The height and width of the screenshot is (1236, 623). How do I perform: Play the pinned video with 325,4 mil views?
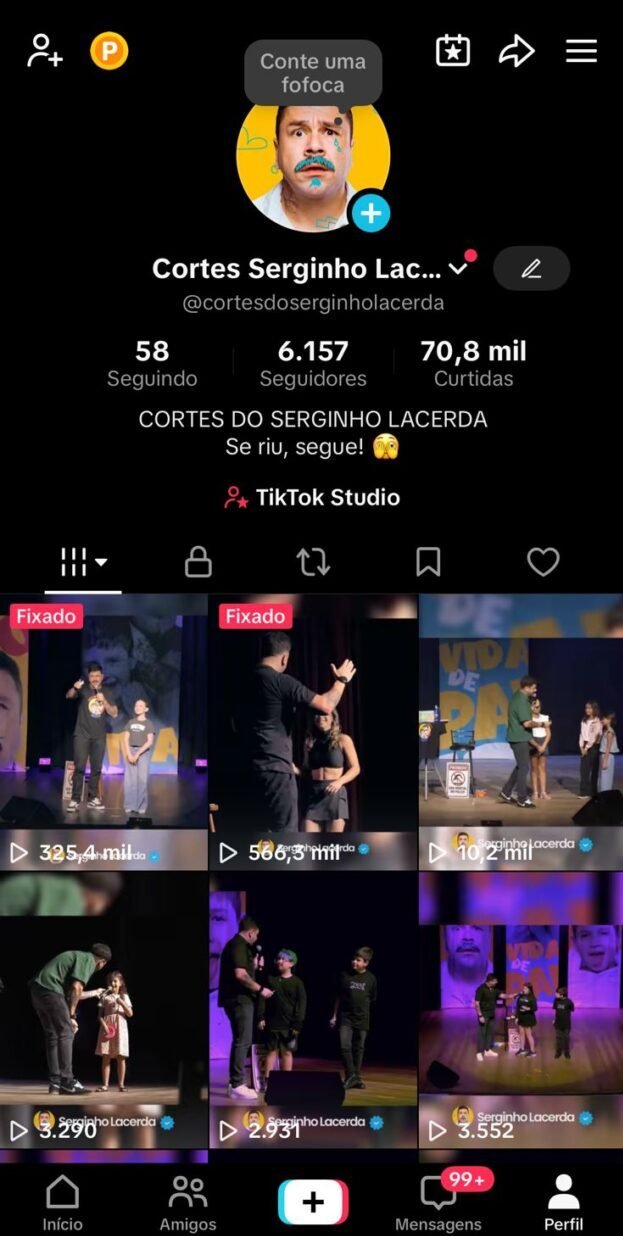coord(104,730)
